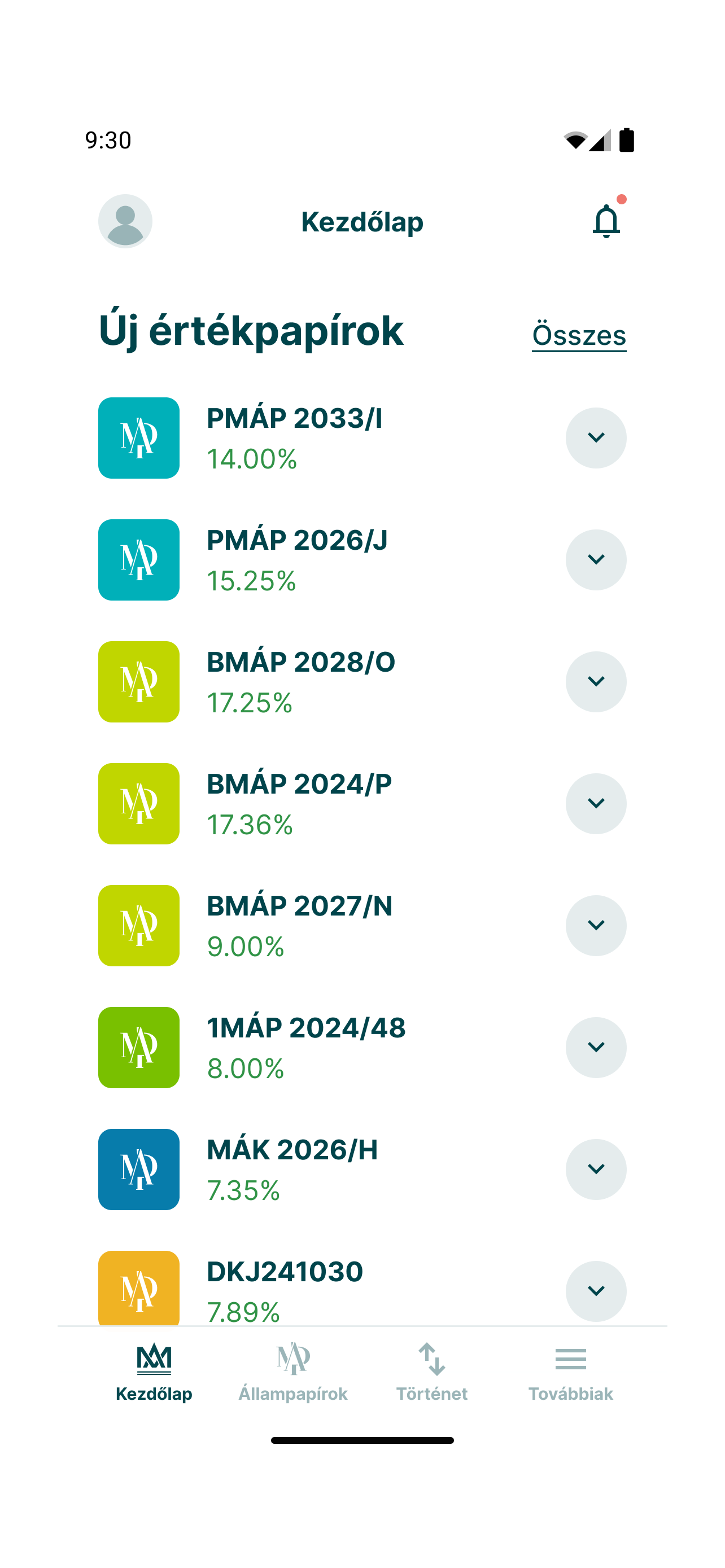
Task: Expand MÁK 2026/H details
Action: pyautogui.click(x=596, y=1170)
